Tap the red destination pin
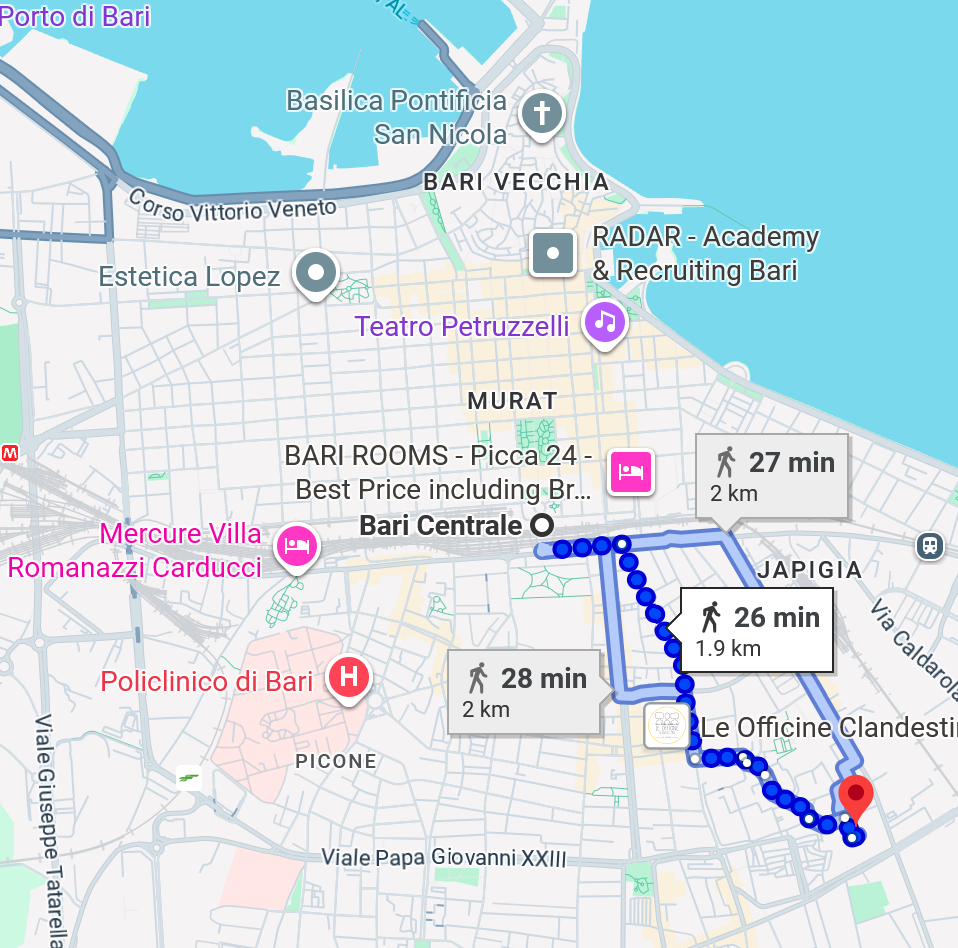Viewport: 958px width, 948px height. coord(855,797)
